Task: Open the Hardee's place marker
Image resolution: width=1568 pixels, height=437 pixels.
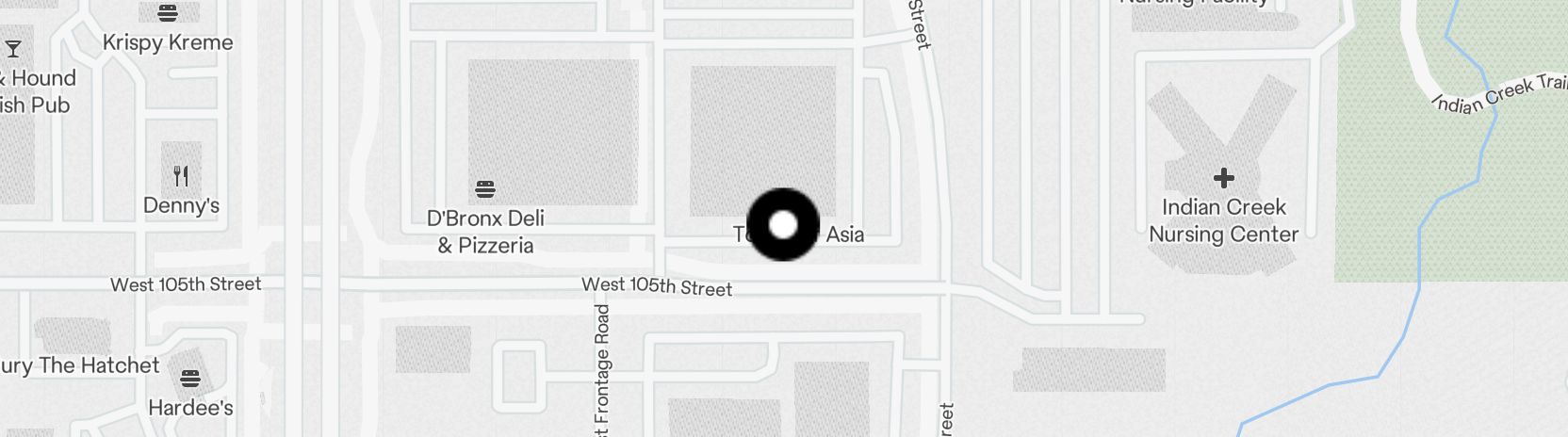Action: 190,380
